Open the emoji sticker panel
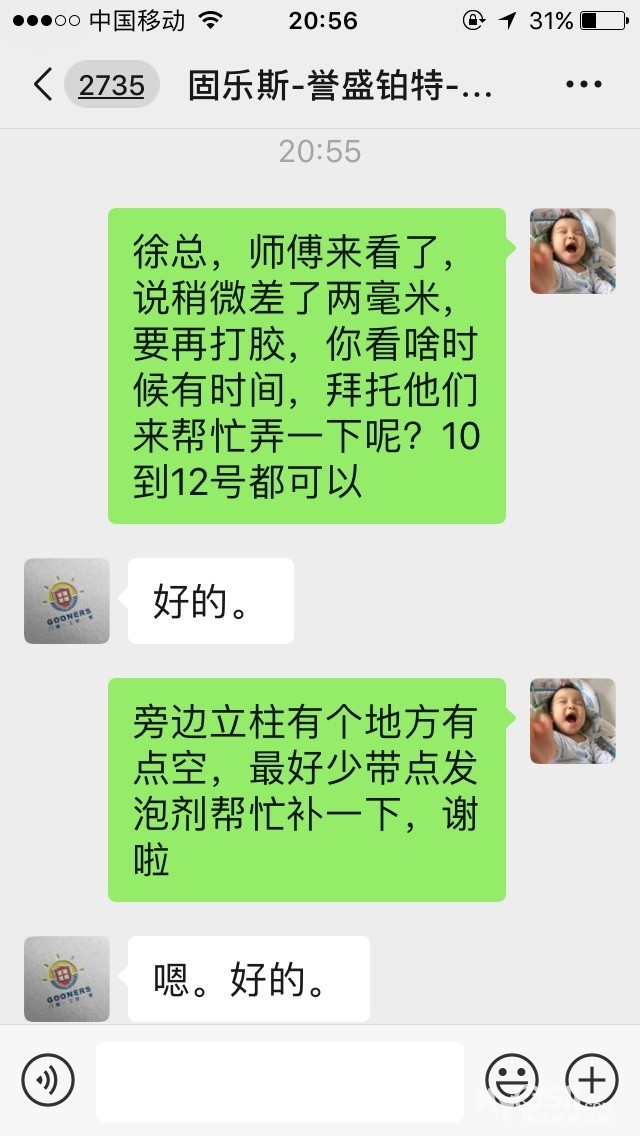The width and height of the screenshot is (640, 1136). [511, 1081]
